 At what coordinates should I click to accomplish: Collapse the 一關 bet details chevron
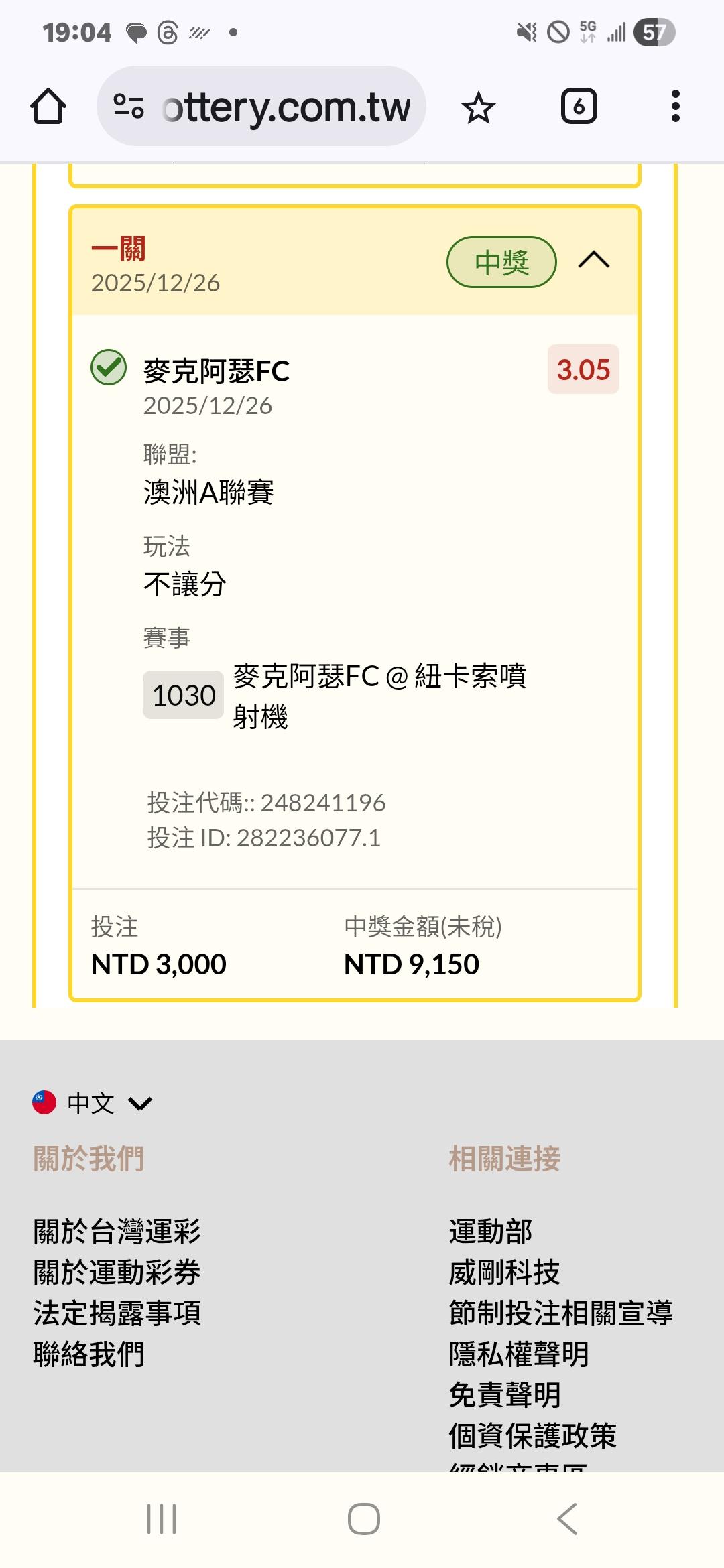(x=593, y=260)
